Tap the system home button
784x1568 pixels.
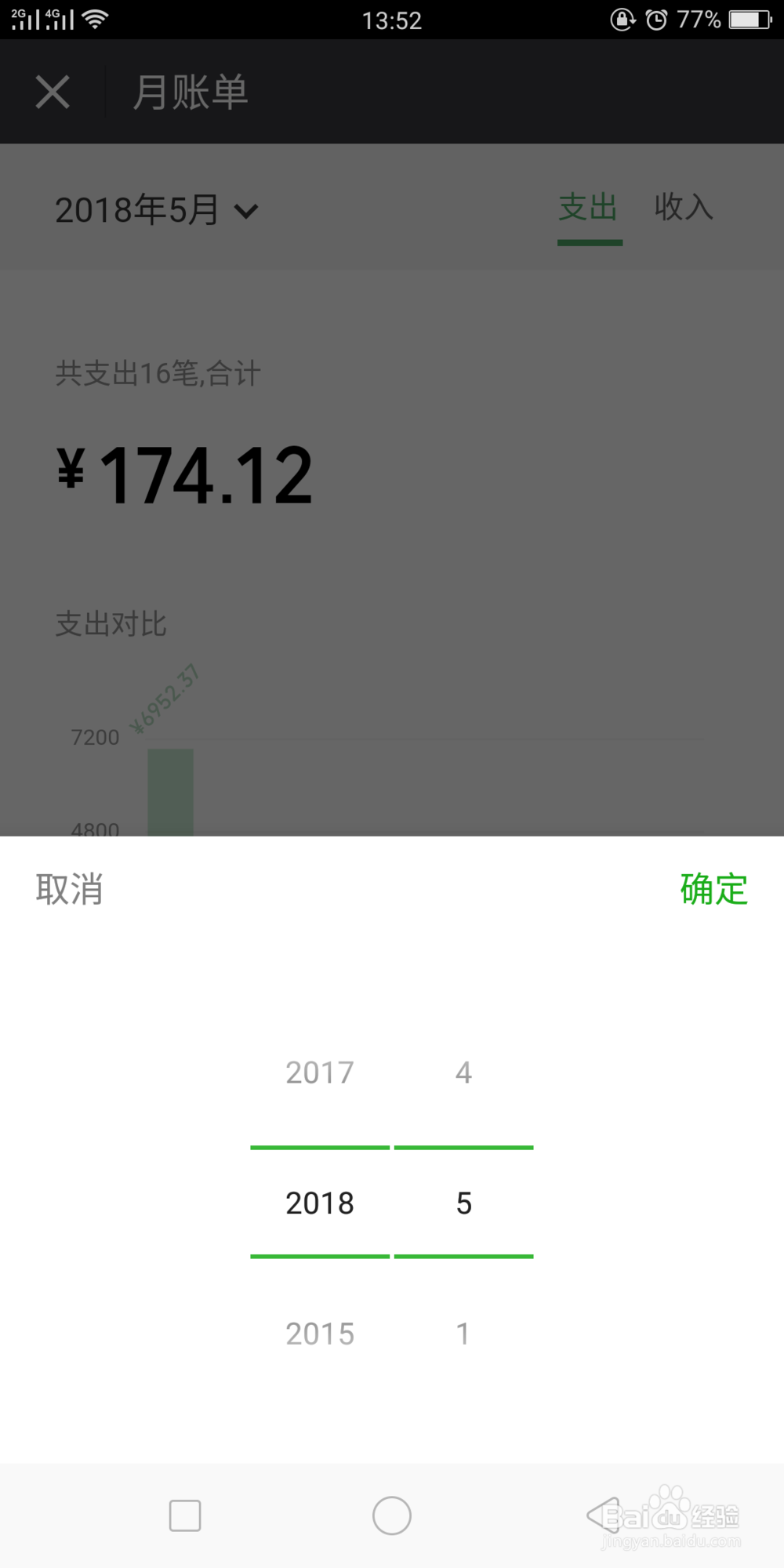392,1515
